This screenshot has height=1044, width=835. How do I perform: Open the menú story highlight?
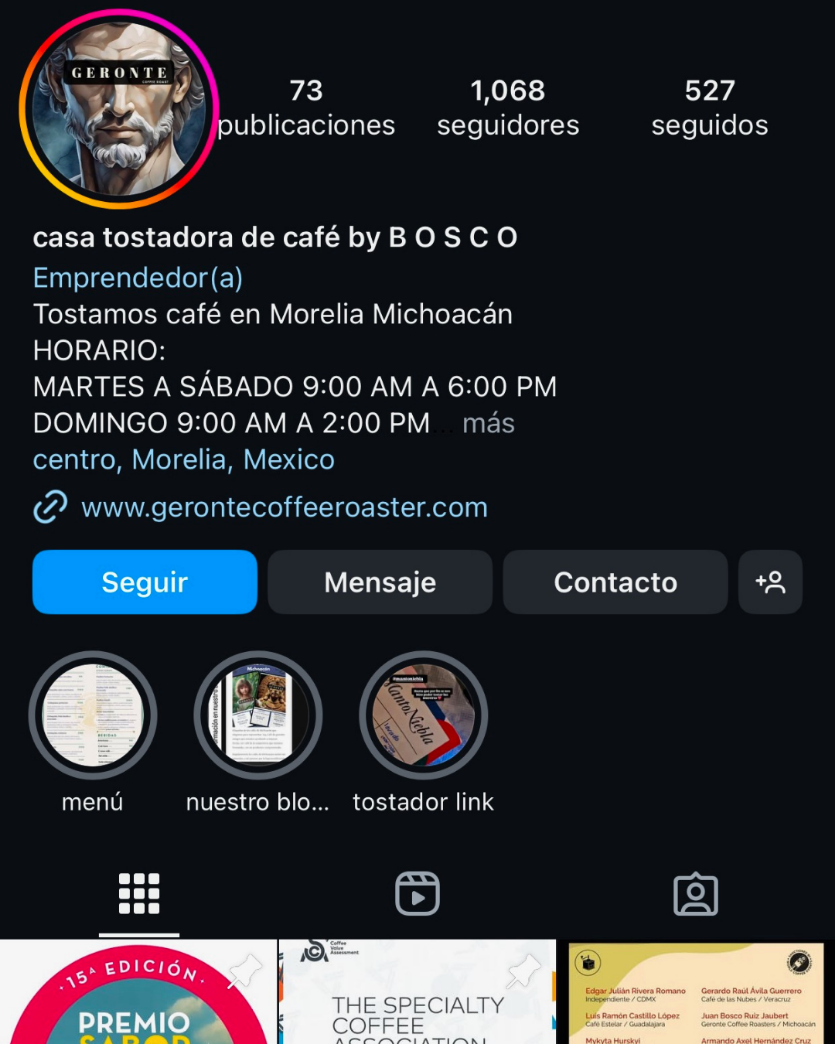(93, 716)
